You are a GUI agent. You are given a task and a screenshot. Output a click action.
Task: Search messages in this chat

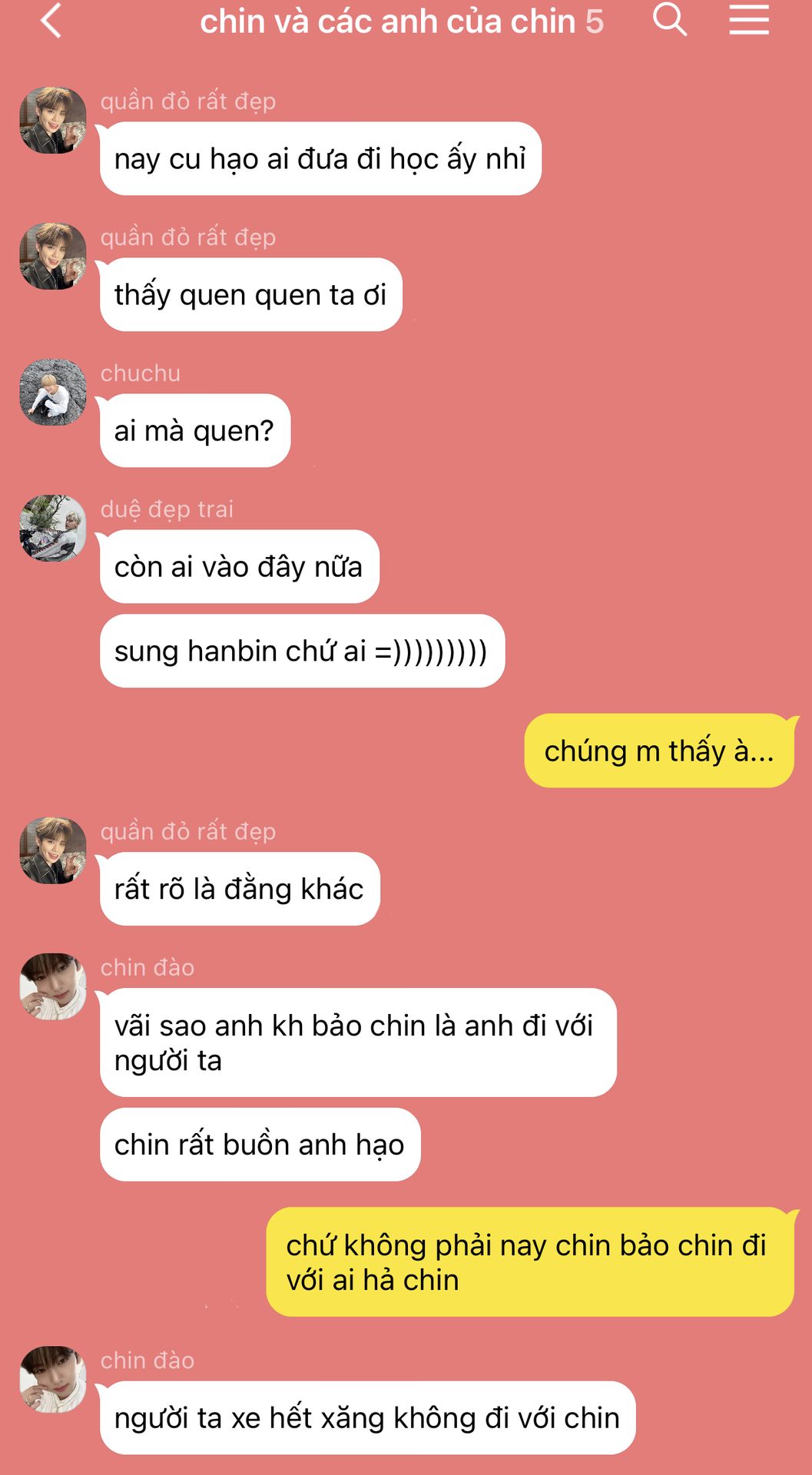[669, 19]
